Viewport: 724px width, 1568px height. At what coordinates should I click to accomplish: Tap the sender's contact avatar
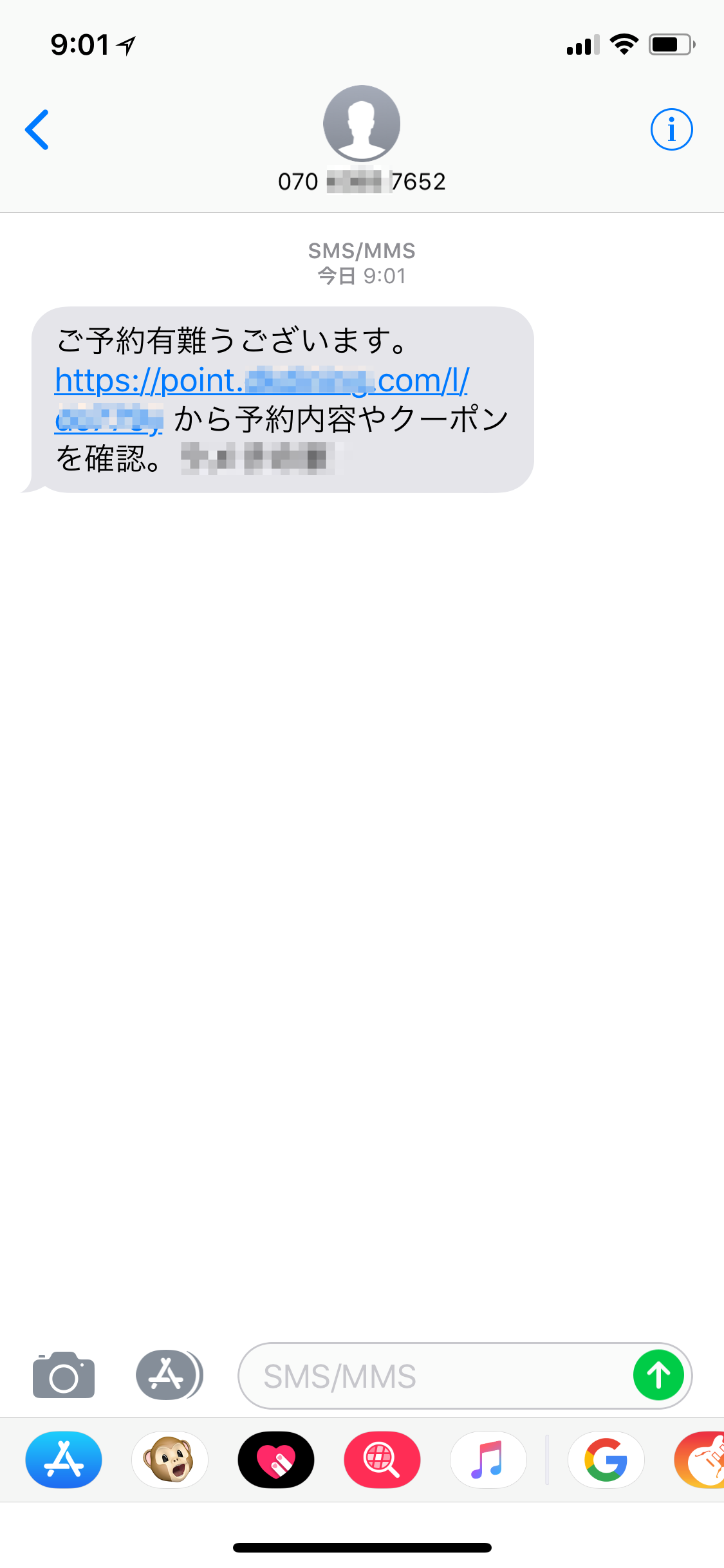coord(362,123)
